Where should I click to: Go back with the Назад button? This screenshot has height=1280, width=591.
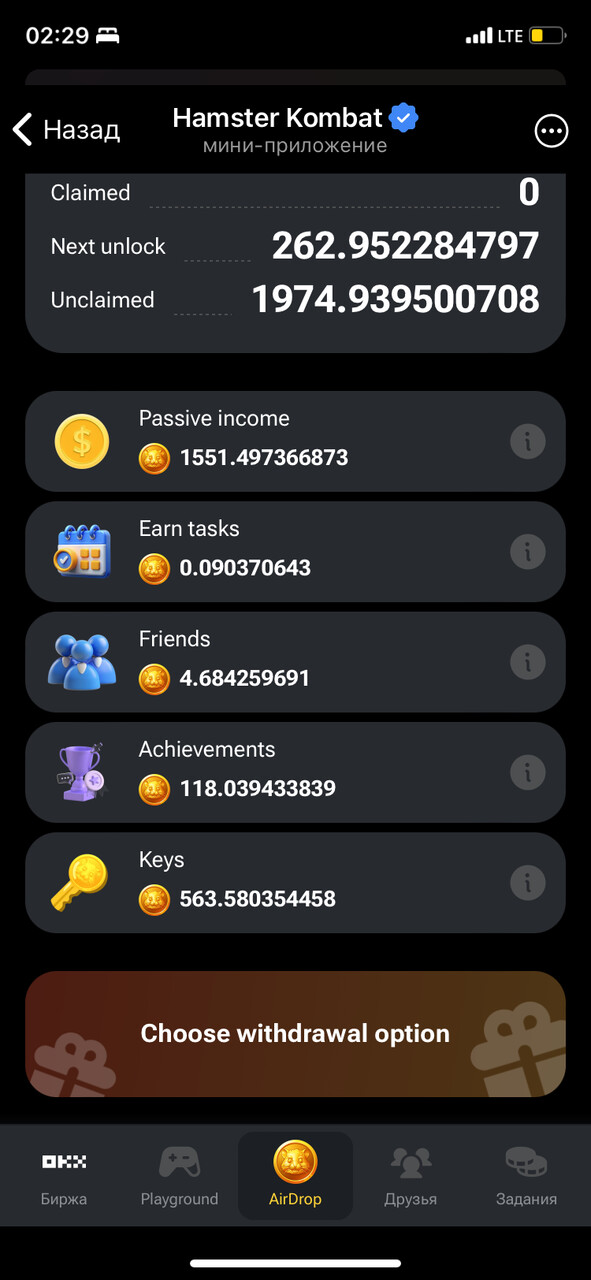[x=66, y=130]
